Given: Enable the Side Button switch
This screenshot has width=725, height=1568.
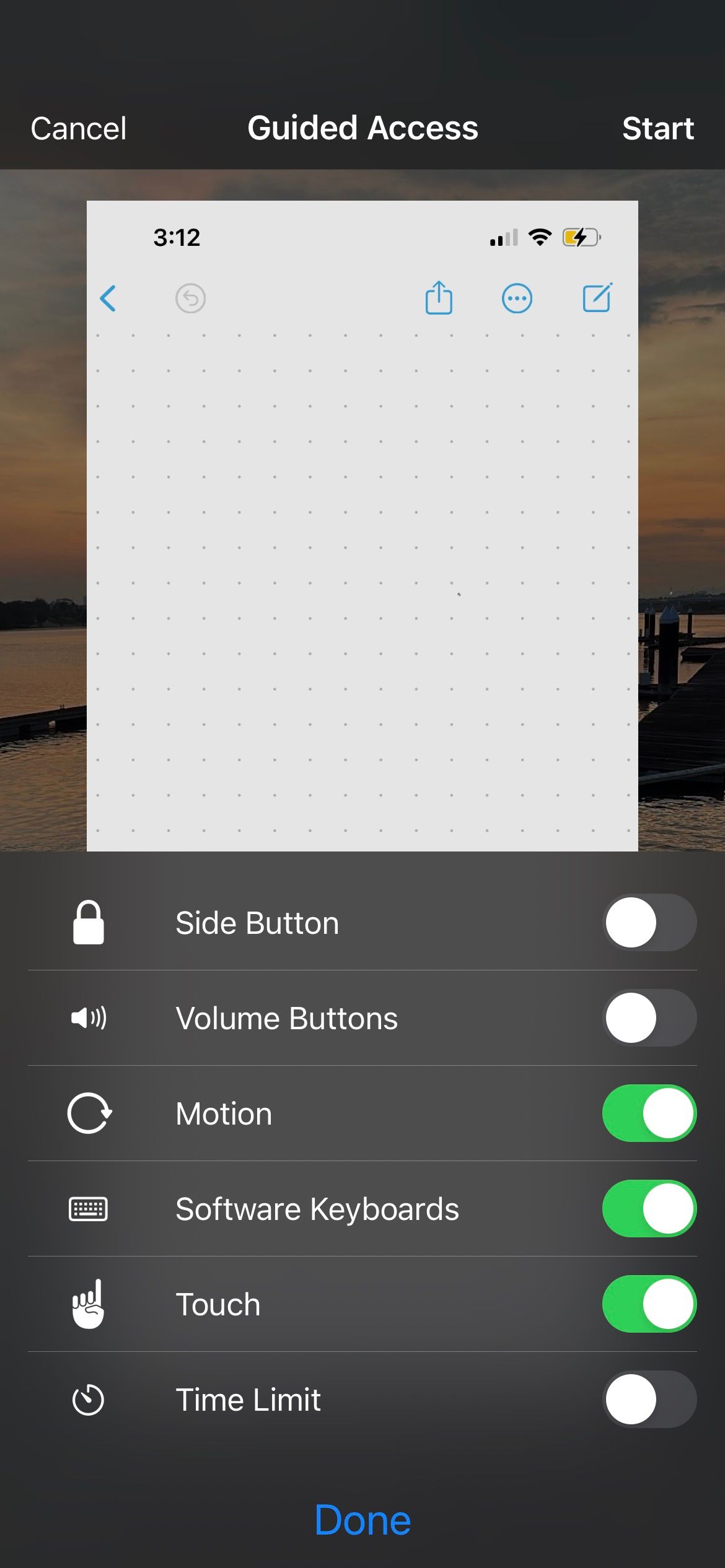Looking at the screenshot, I should [649, 923].
